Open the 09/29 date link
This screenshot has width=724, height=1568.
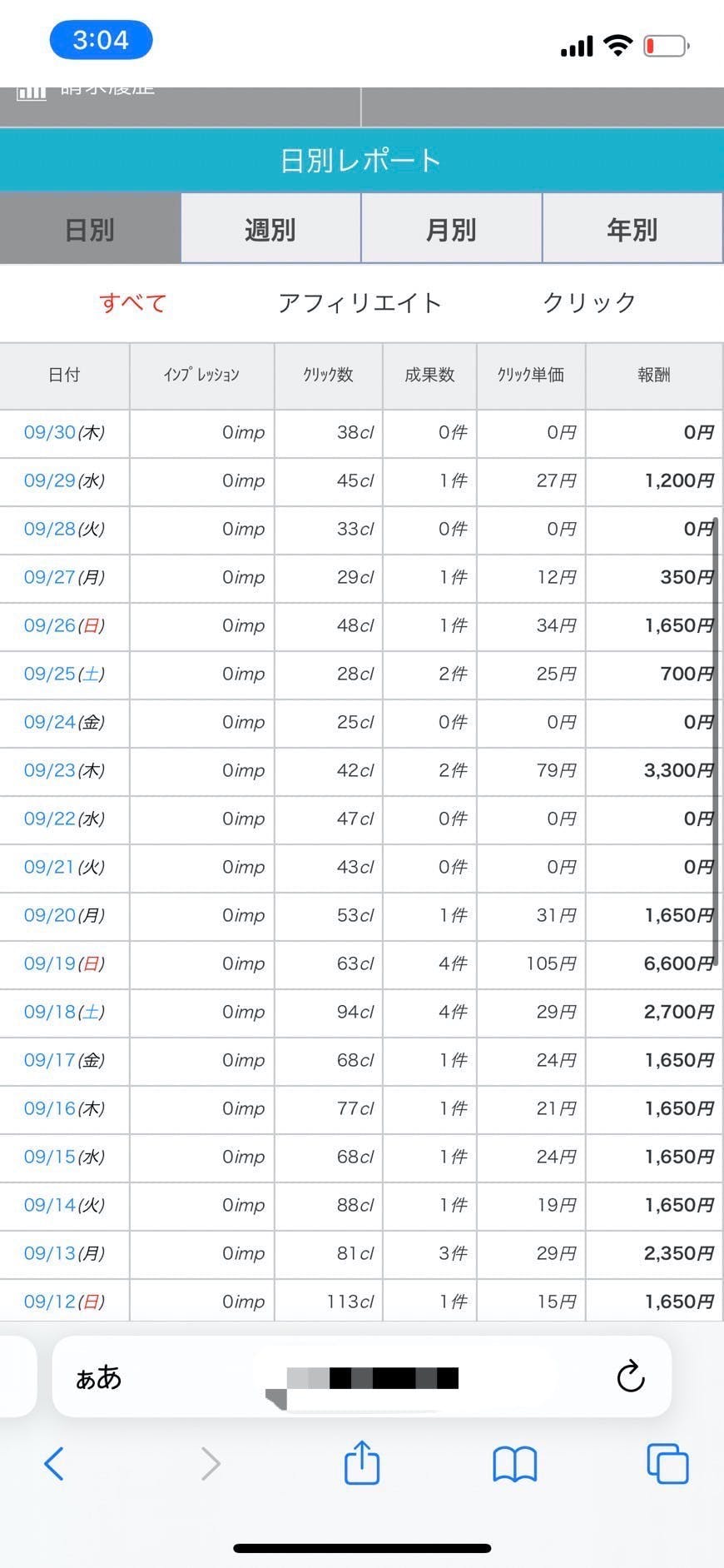[50, 480]
